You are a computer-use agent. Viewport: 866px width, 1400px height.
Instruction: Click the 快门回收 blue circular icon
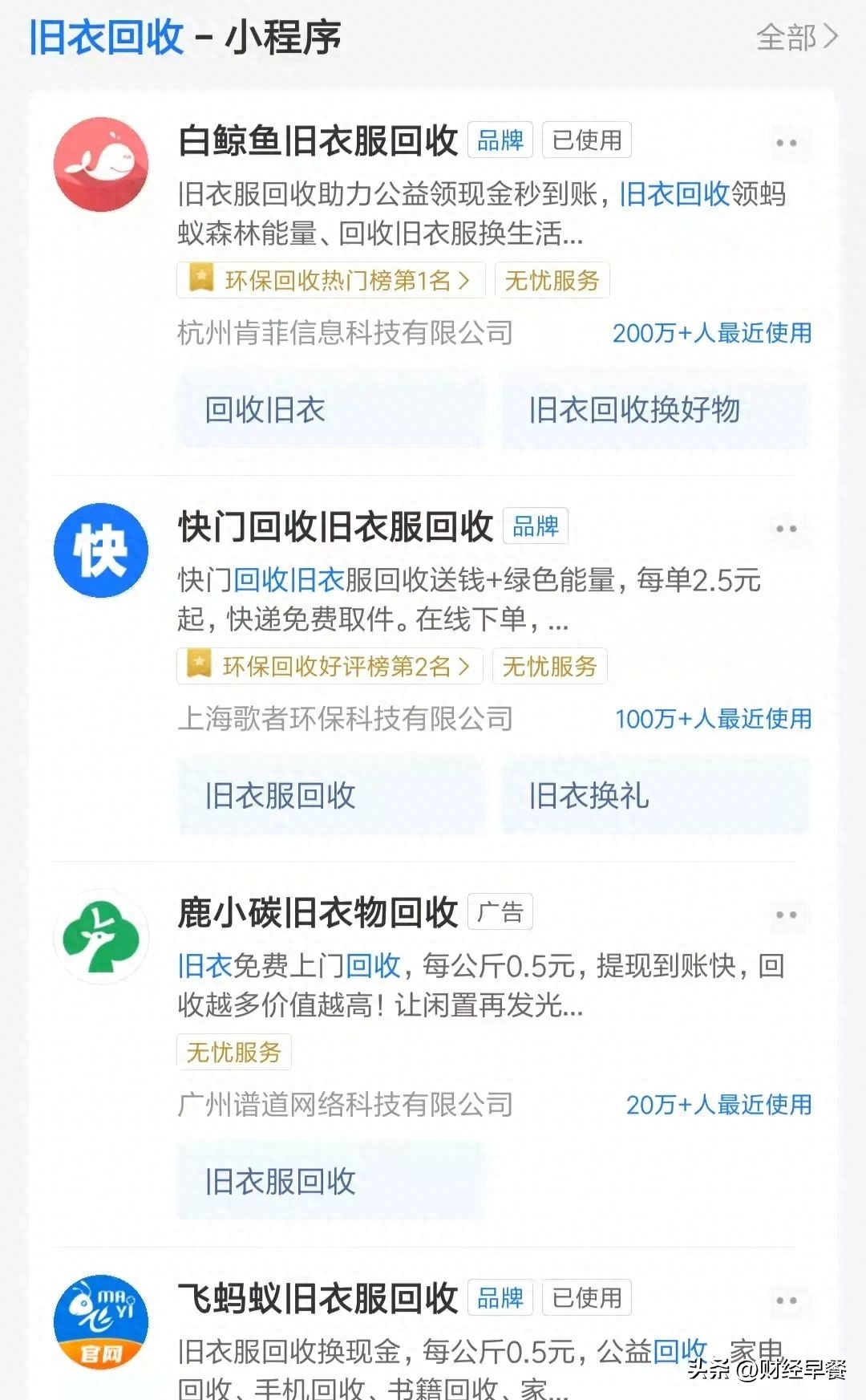click(101, 550)
